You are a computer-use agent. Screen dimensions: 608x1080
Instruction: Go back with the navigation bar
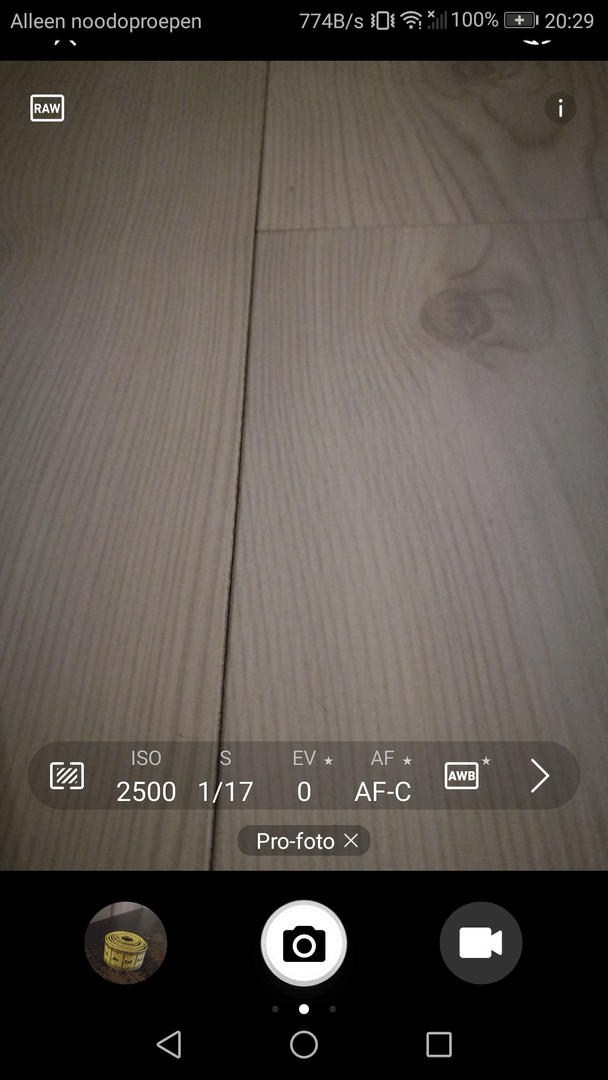click(169, 1045)
